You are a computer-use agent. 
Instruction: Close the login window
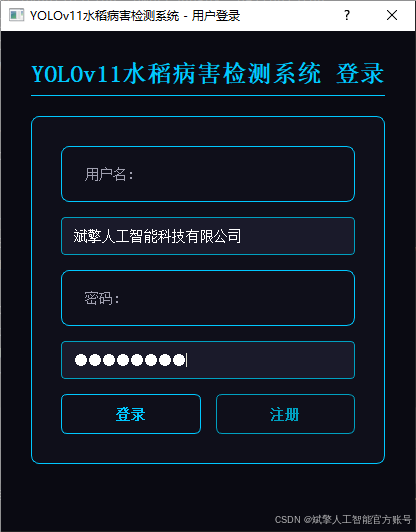click(x=392, y=15)
